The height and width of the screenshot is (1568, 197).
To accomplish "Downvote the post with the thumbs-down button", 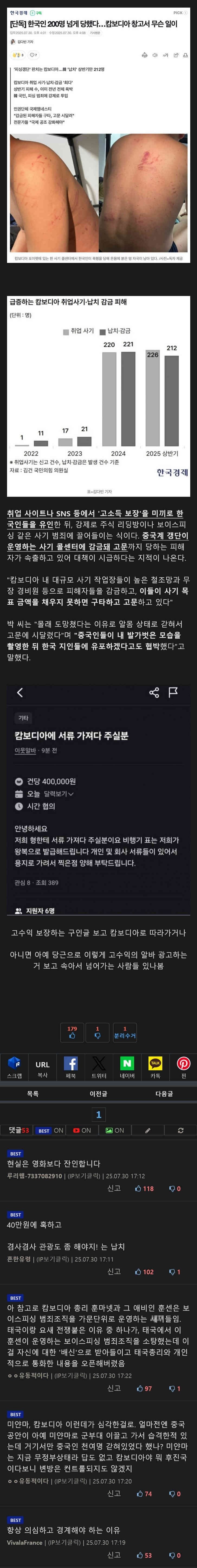I will pos(97,1032).
